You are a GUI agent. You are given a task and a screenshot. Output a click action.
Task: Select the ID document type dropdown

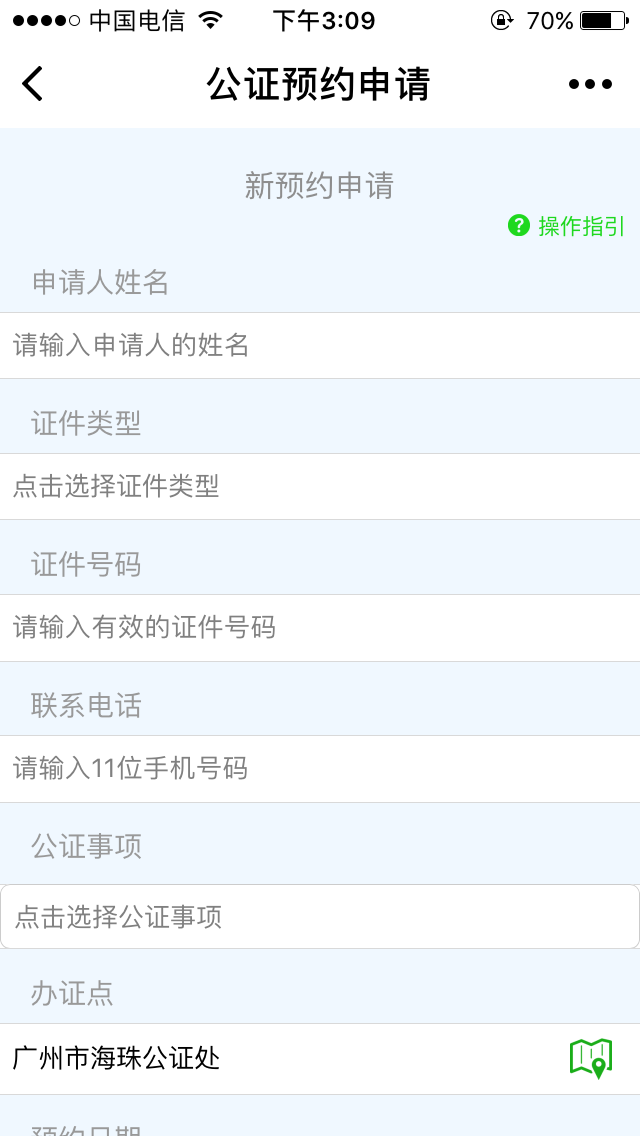[x=320, y=487]
